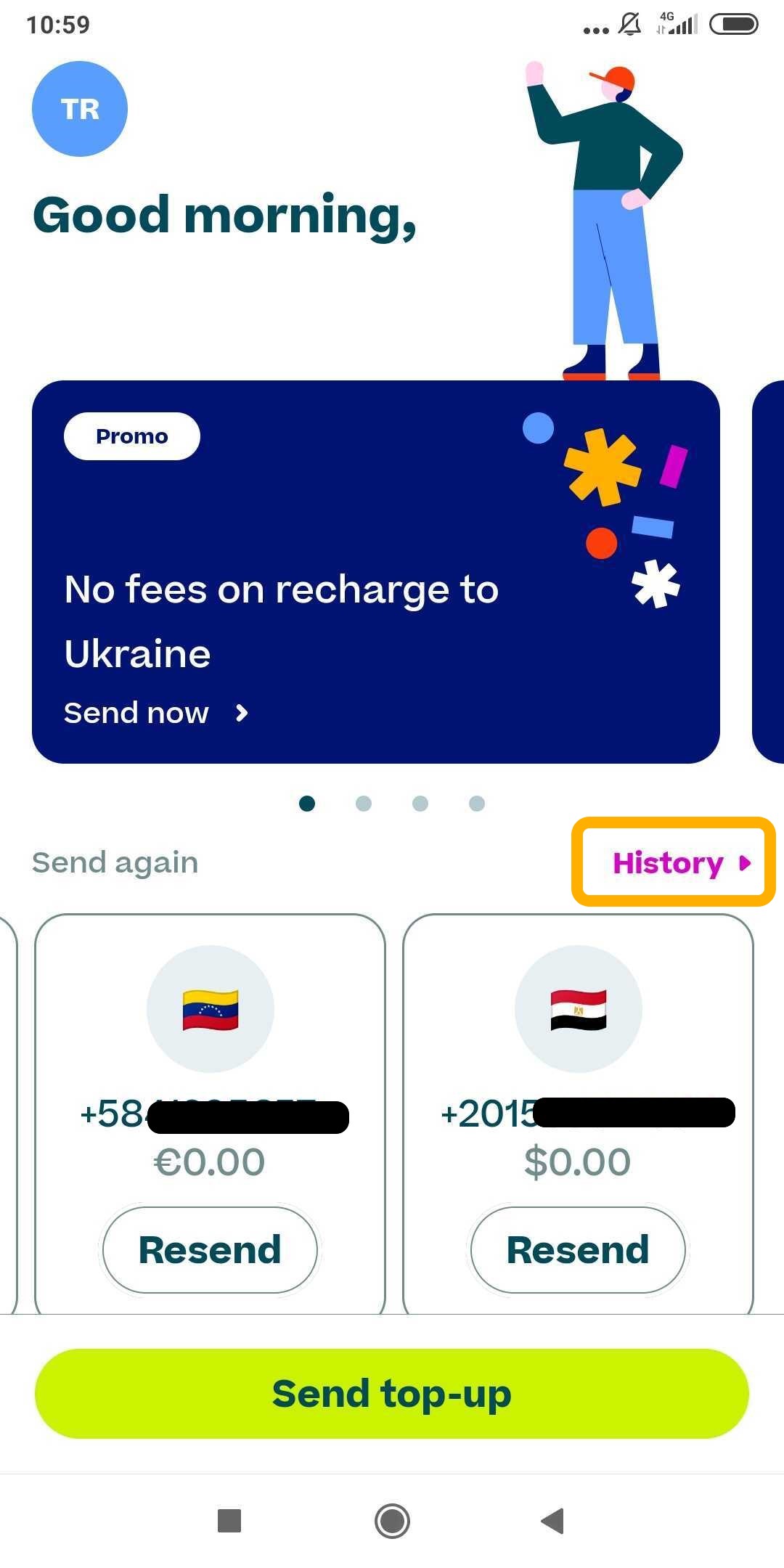Jump to the second promo page dot

364,804
